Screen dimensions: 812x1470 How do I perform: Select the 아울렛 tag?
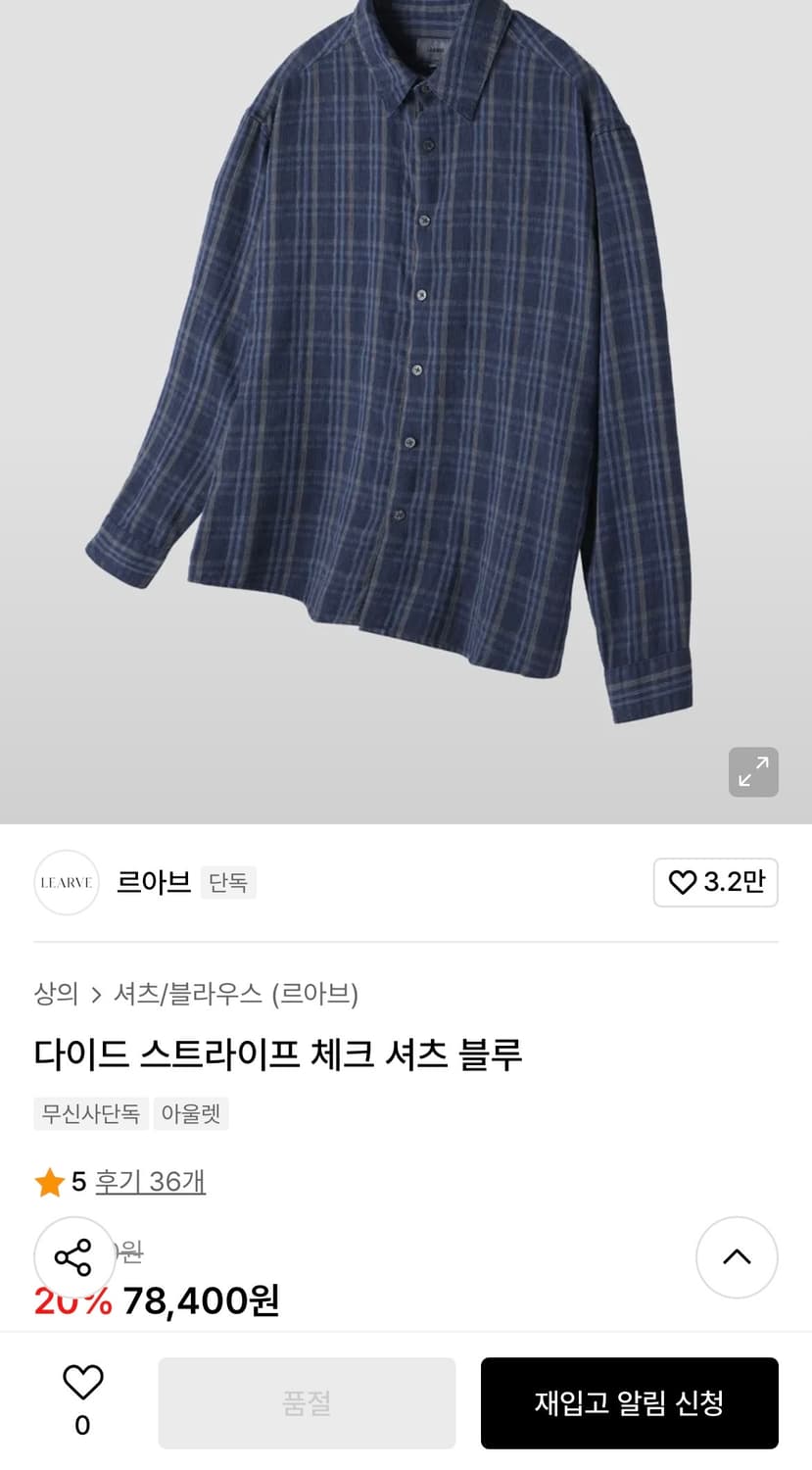click(x=191, y=1113)
